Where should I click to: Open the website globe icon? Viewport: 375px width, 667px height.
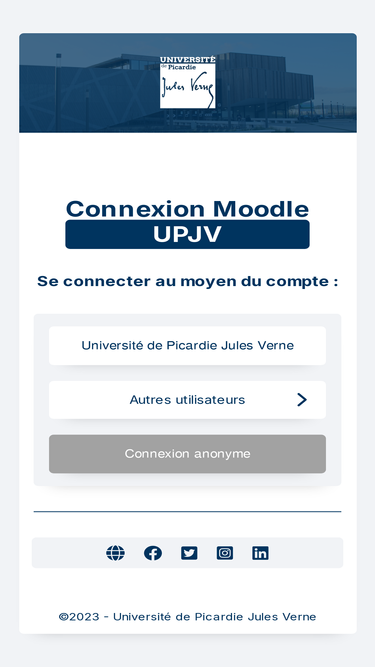point(115,553)
